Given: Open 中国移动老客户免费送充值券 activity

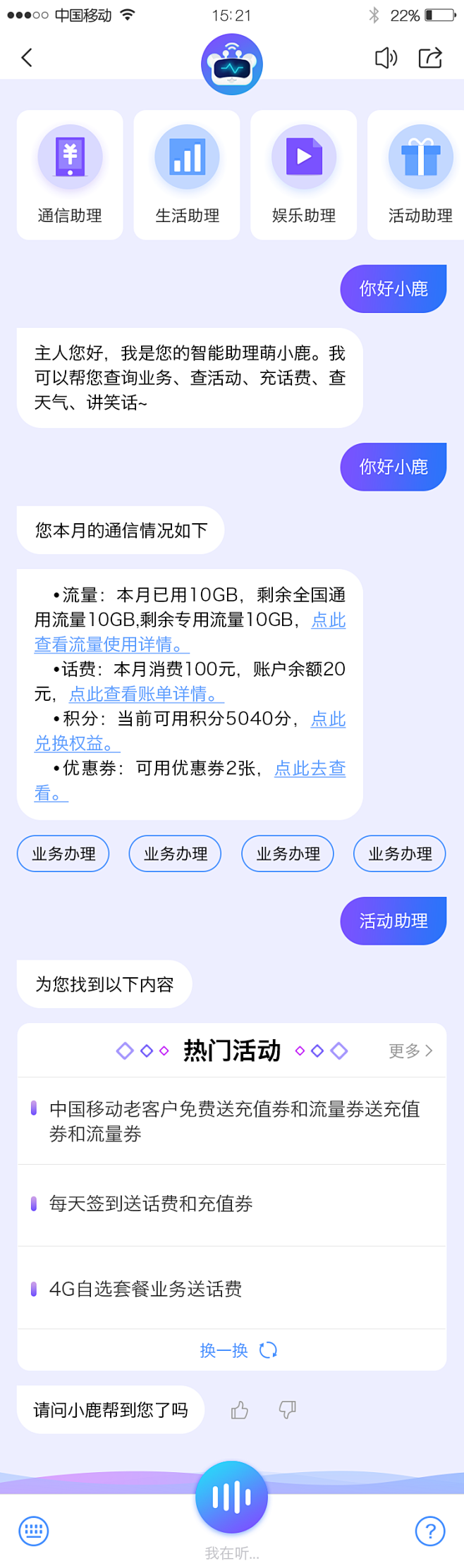Looking at the screenshot, I should click(233, 1121).
